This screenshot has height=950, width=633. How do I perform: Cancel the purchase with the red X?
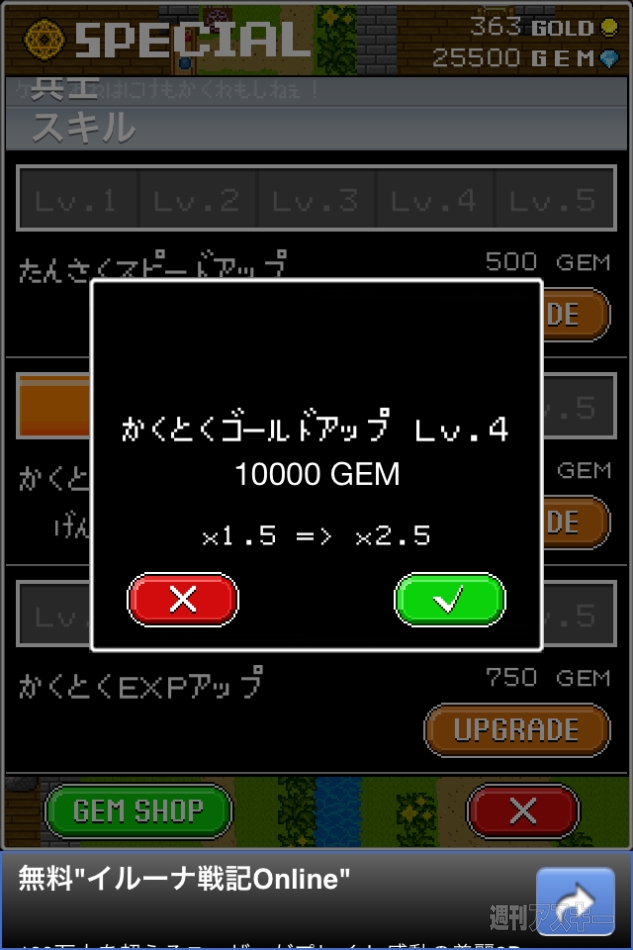pos(183,599)
